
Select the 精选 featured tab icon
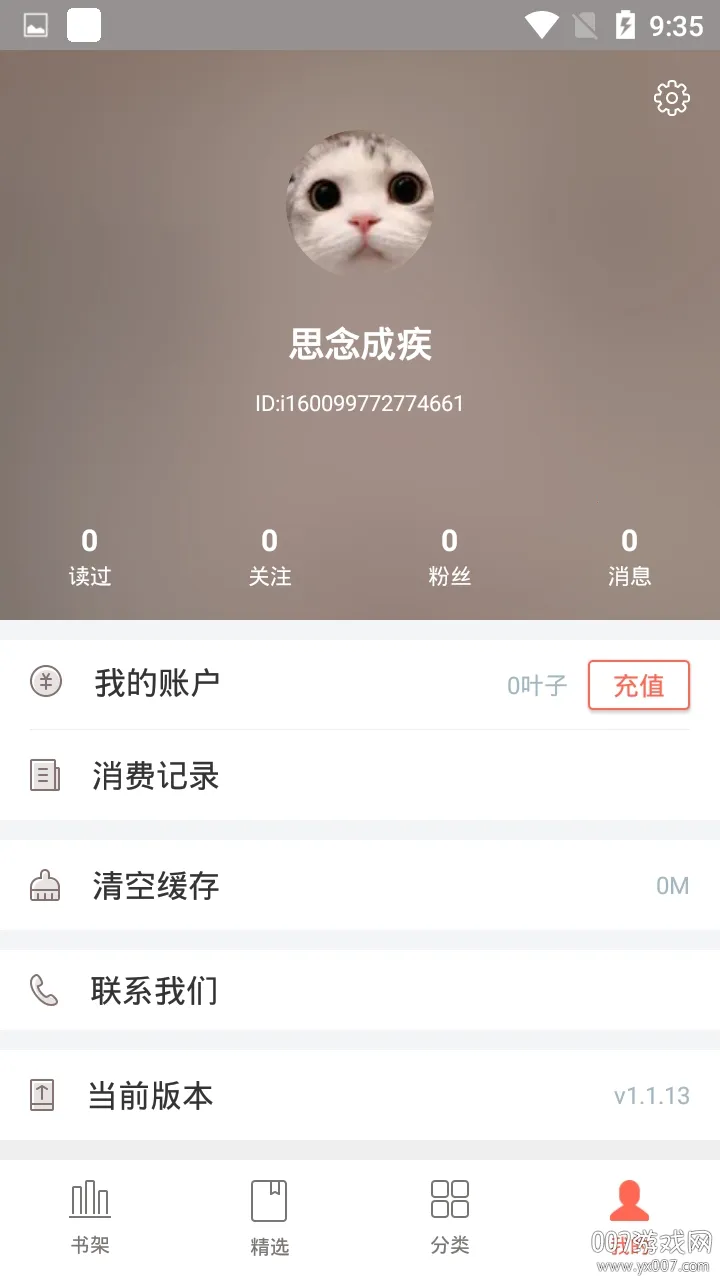point(269,1197)
